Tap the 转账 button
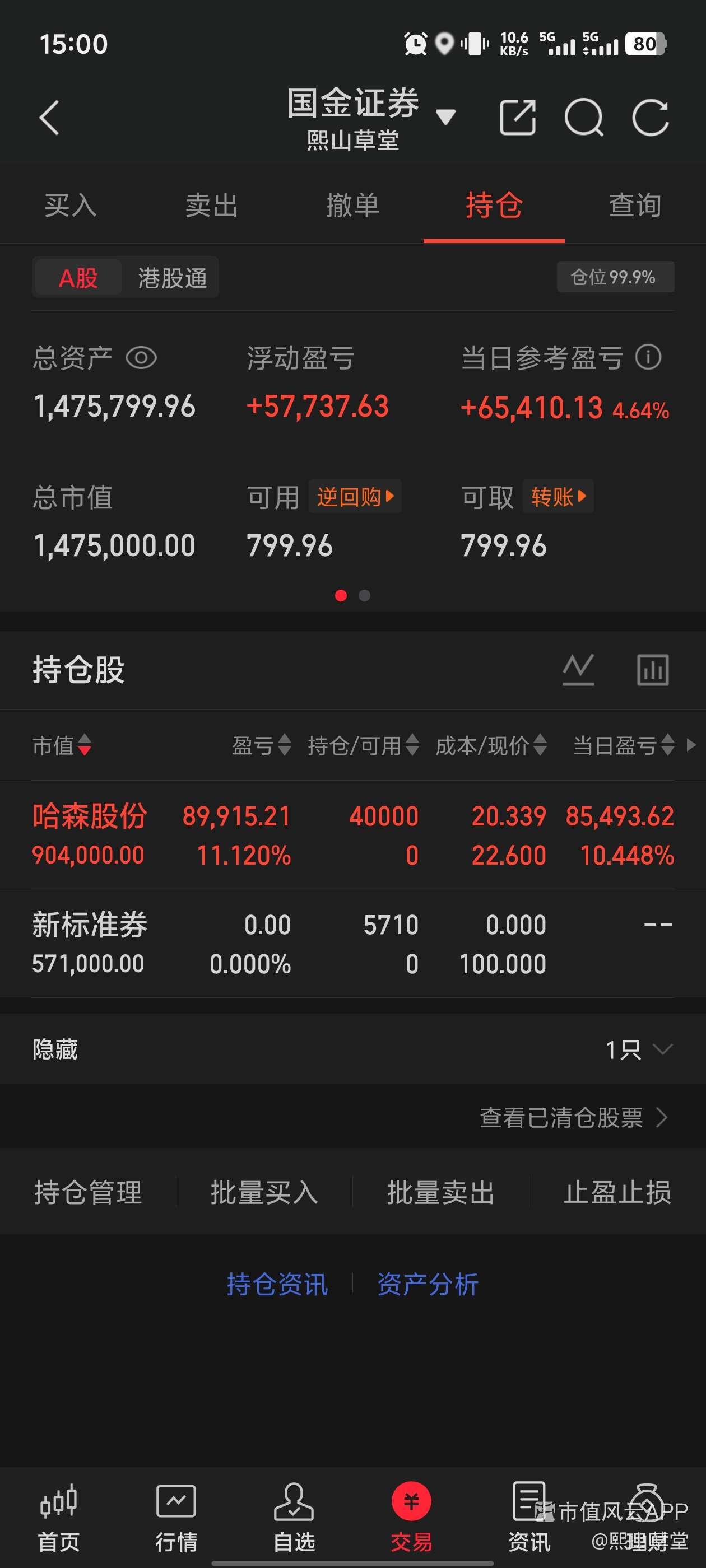 pyautogui.click(x=558, y=497)
